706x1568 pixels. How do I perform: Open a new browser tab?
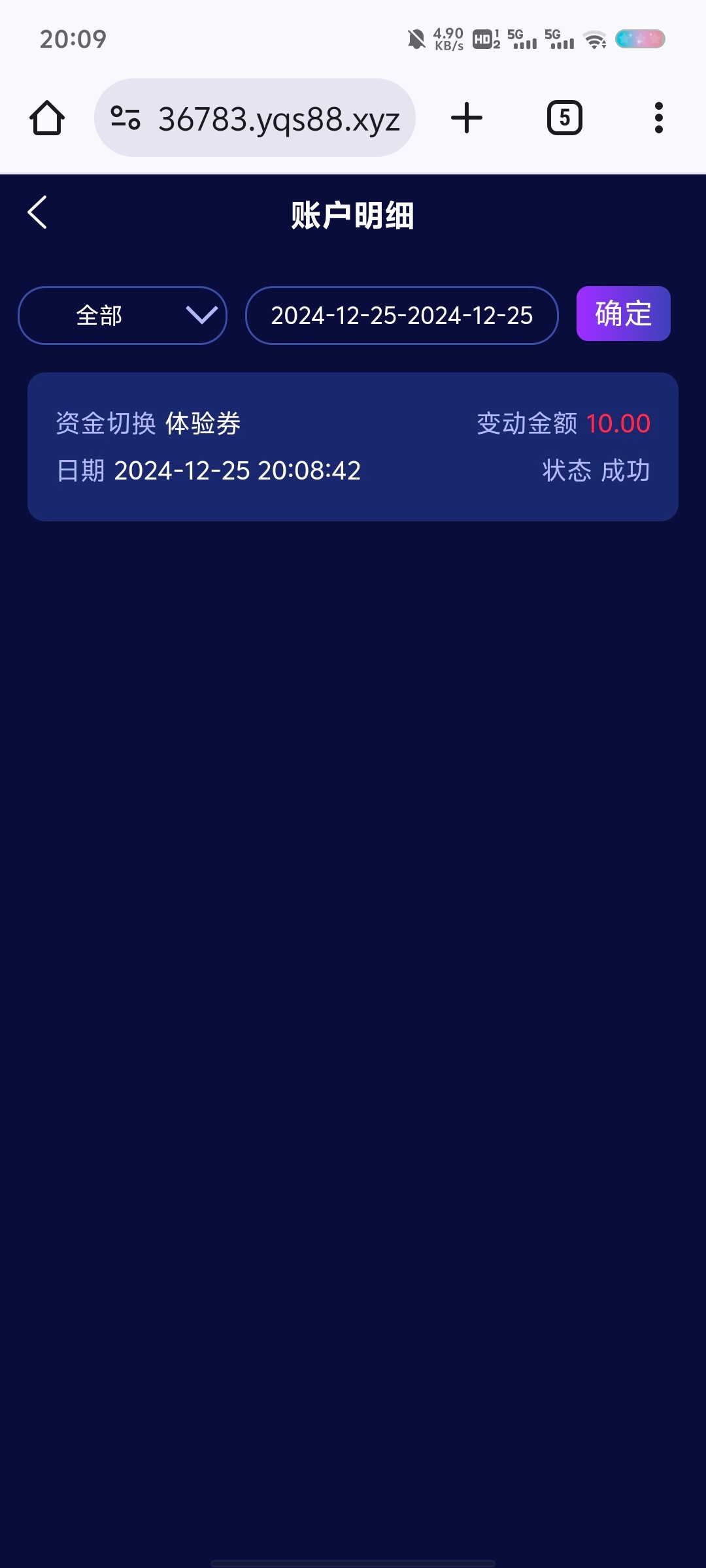(467, 118)
